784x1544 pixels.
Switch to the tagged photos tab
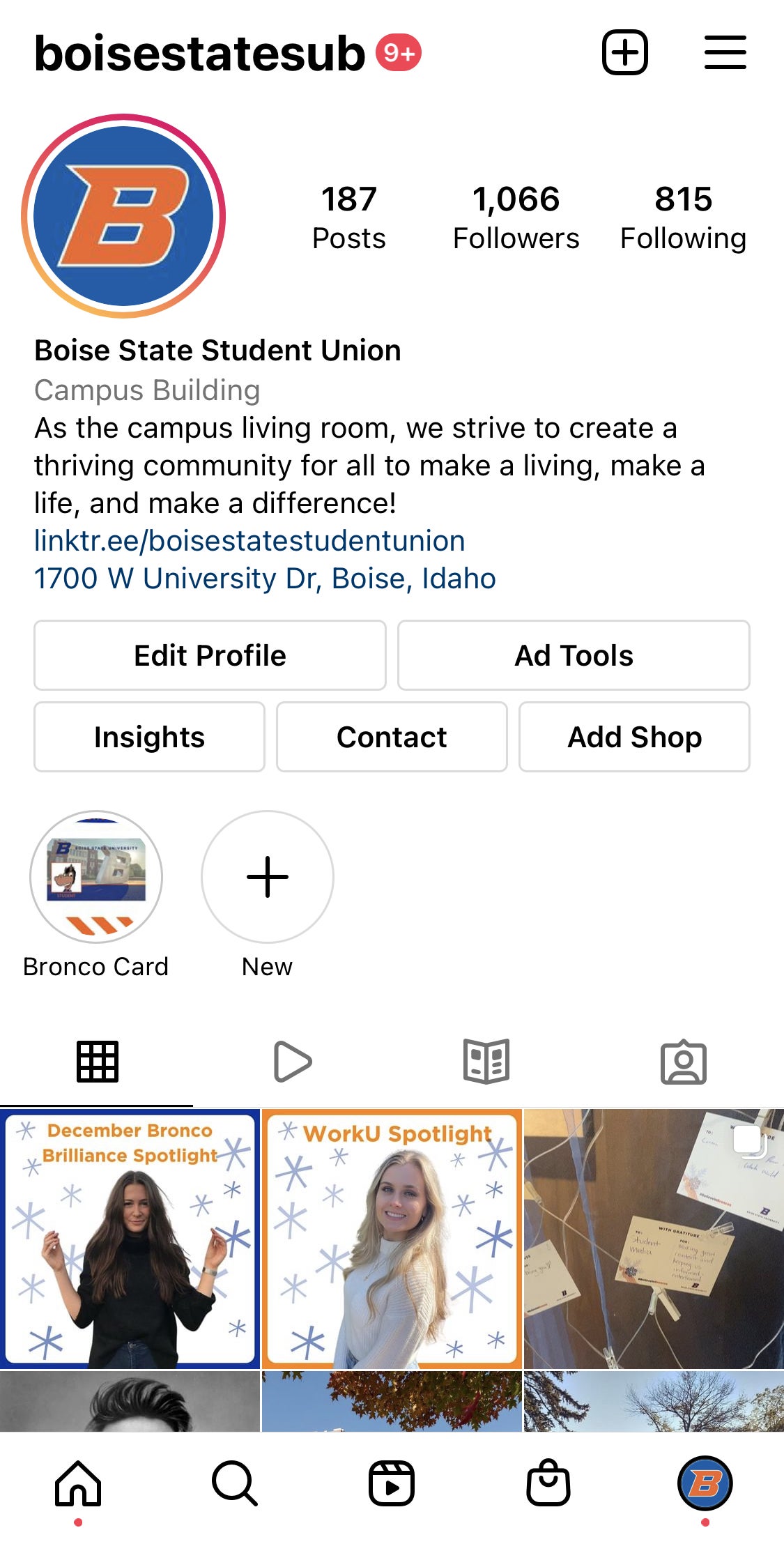click(683, 1062)
